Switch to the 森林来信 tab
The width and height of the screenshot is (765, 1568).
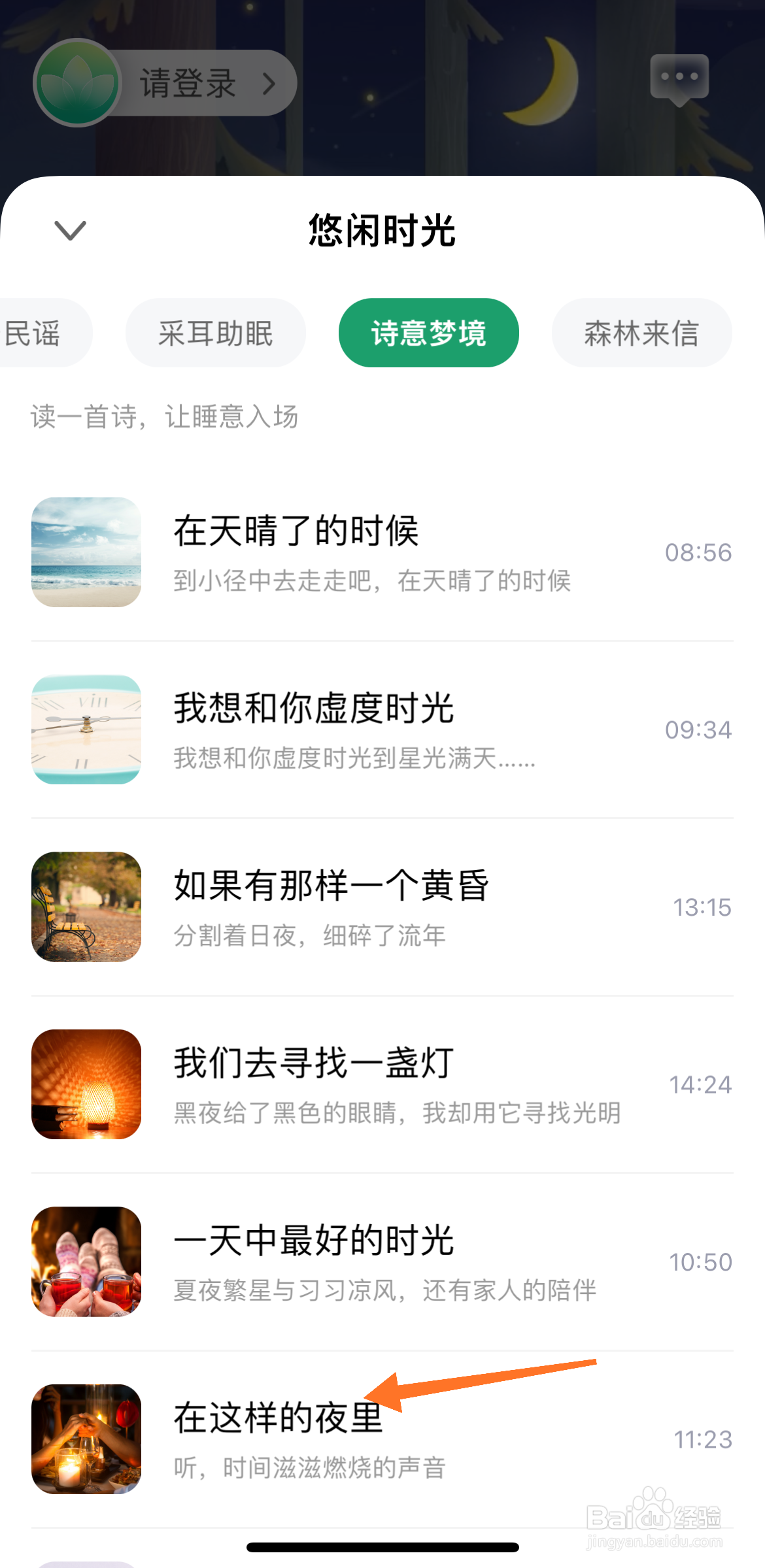[x=641, y=332]
